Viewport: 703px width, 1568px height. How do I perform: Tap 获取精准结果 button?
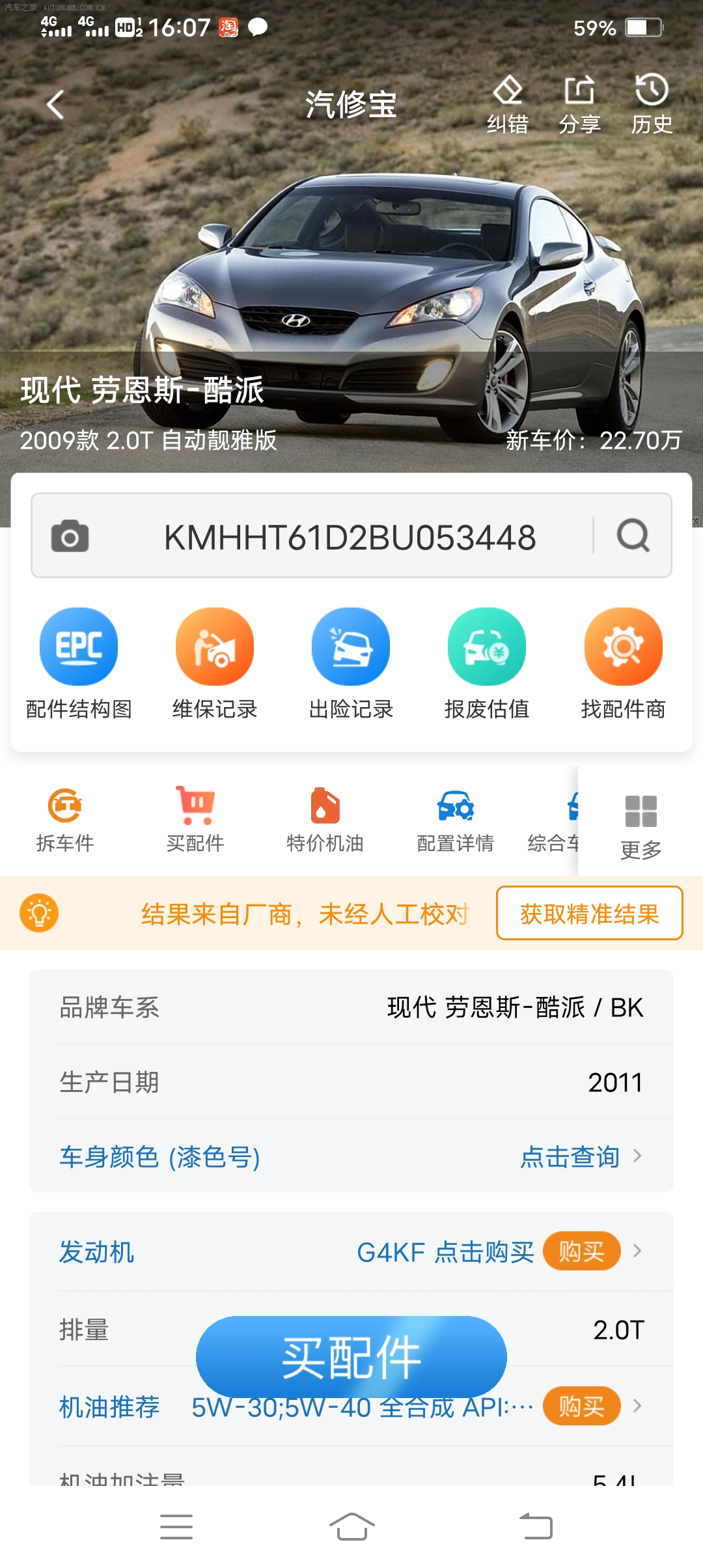tap(589, 914)
